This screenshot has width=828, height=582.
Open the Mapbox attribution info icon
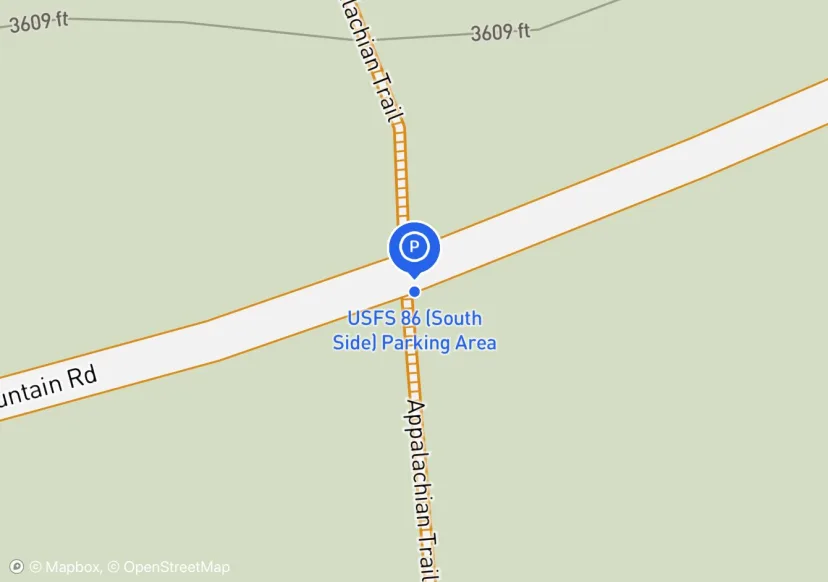pyautogui.click(x=17, y=567)
